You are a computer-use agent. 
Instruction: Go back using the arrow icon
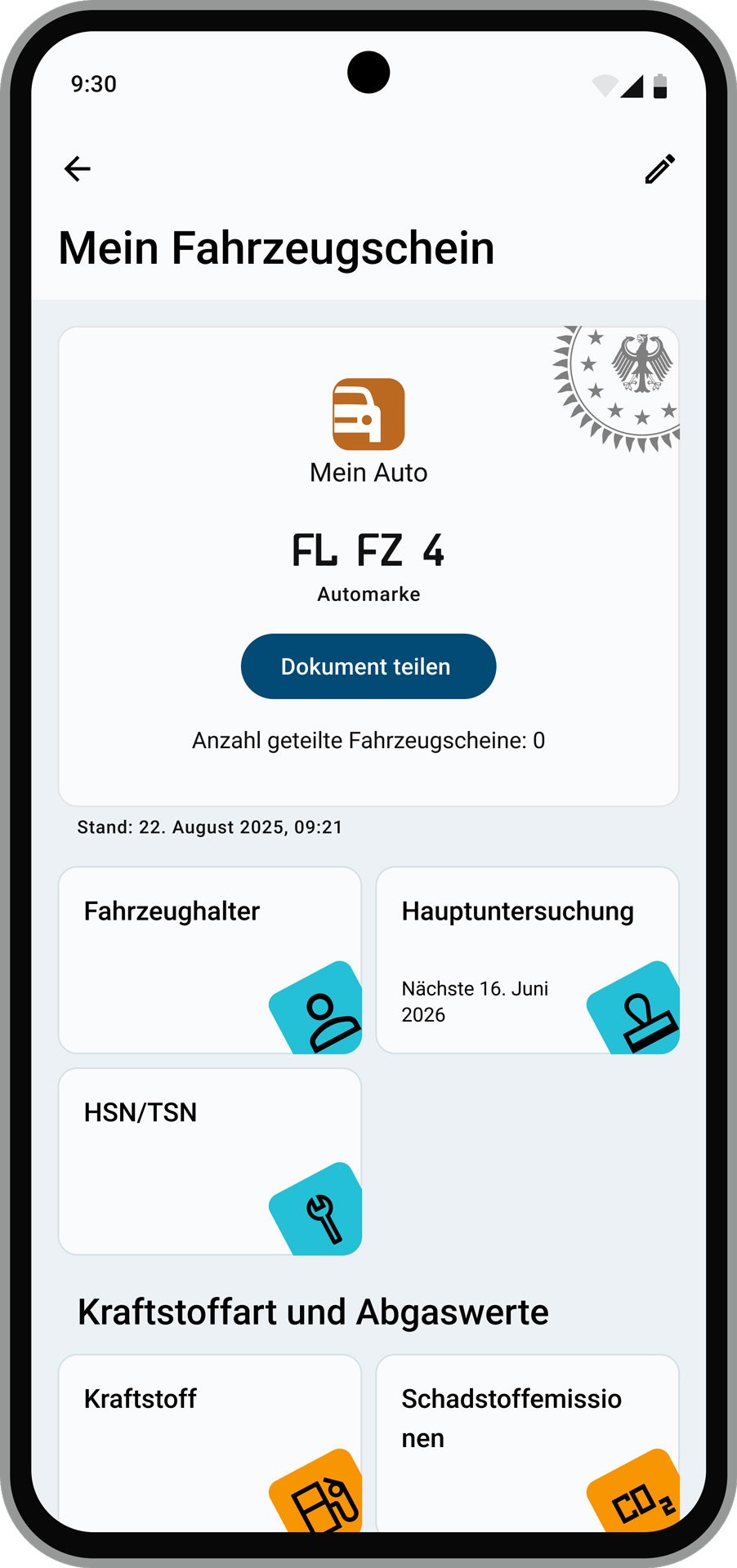coord(78,169)
